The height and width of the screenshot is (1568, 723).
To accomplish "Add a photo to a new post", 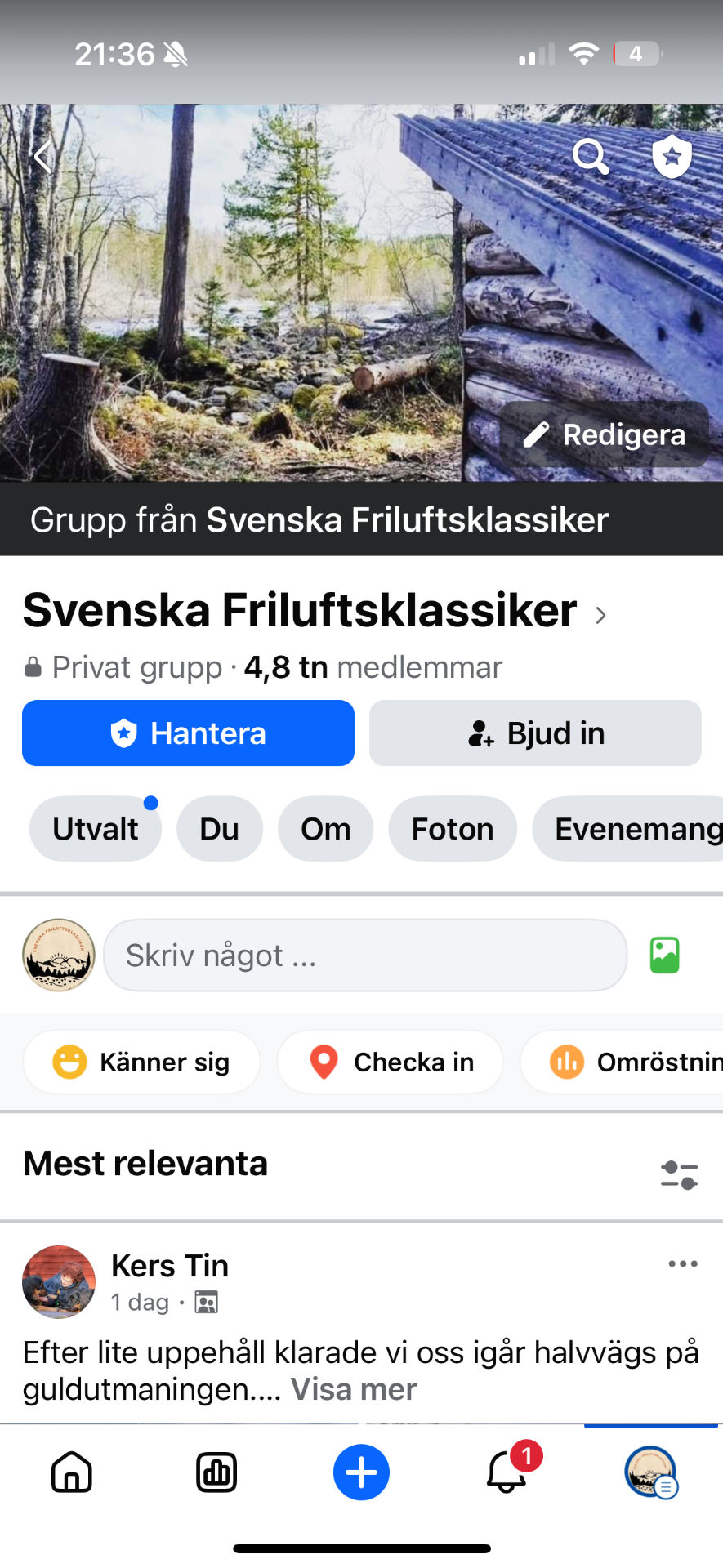I will pyautogui.click(x=664, y=955).
